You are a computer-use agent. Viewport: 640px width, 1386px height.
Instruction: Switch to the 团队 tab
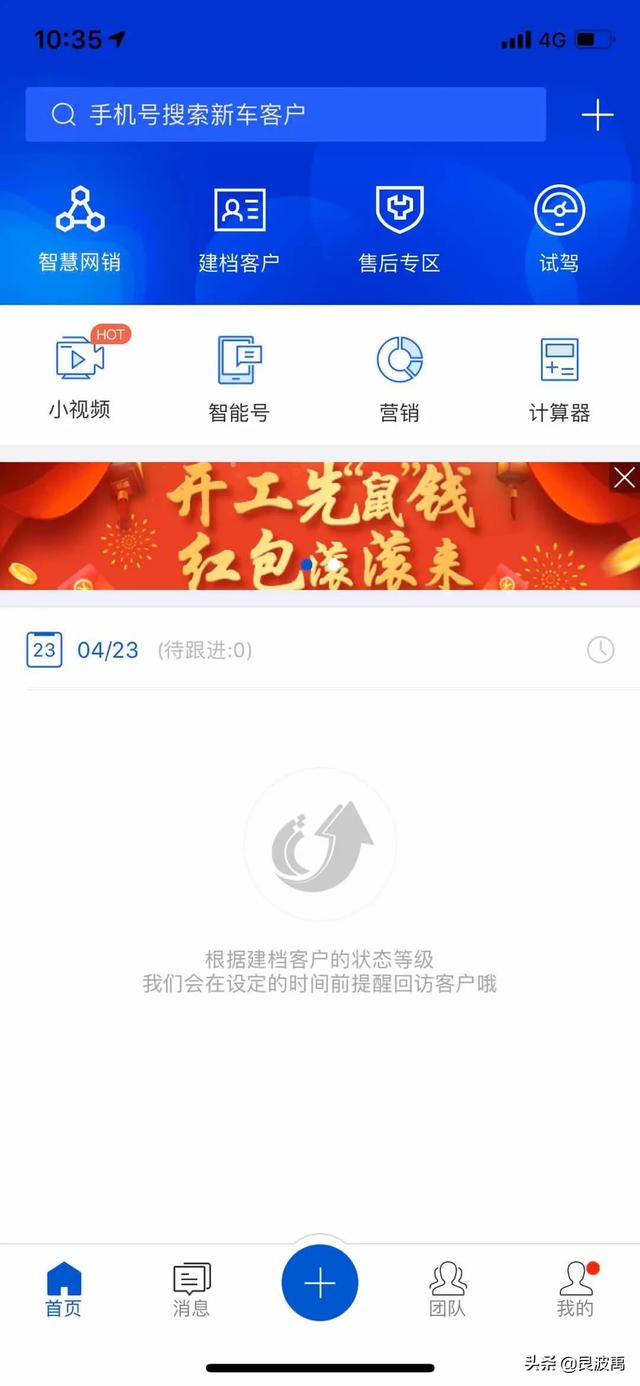tap(448, 1290)
